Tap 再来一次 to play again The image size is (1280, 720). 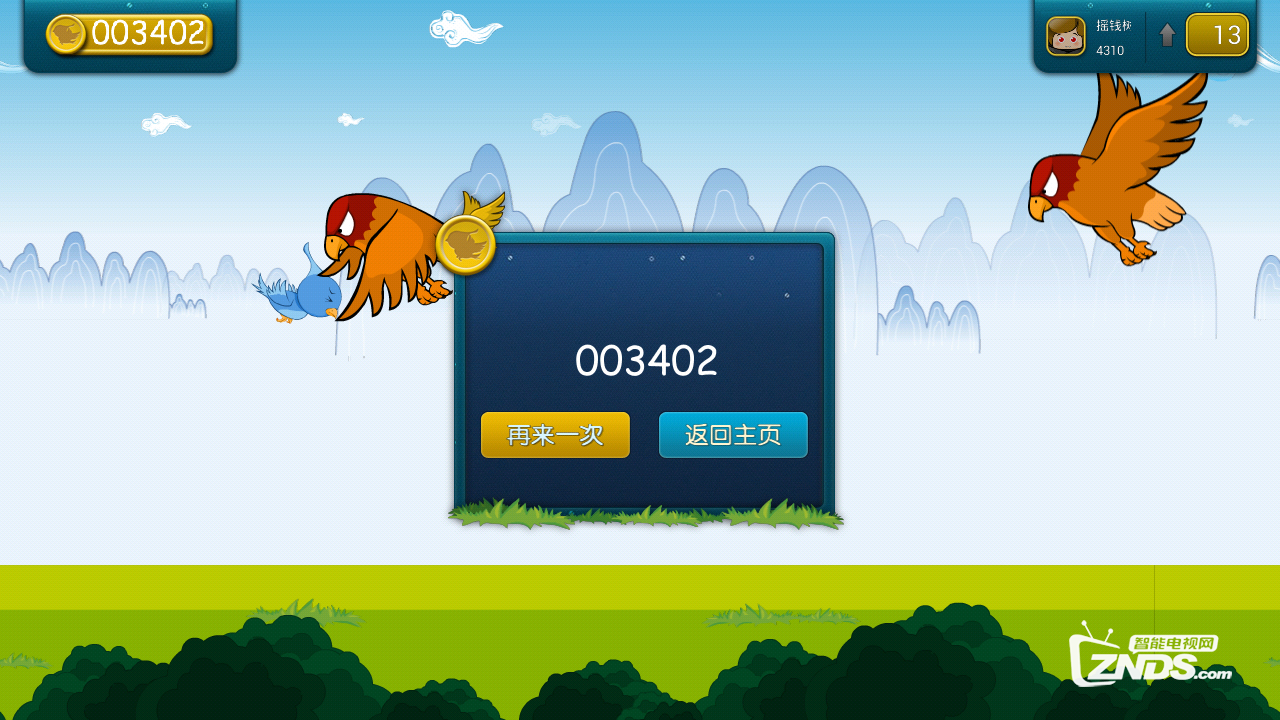click(x=555, y=435)
